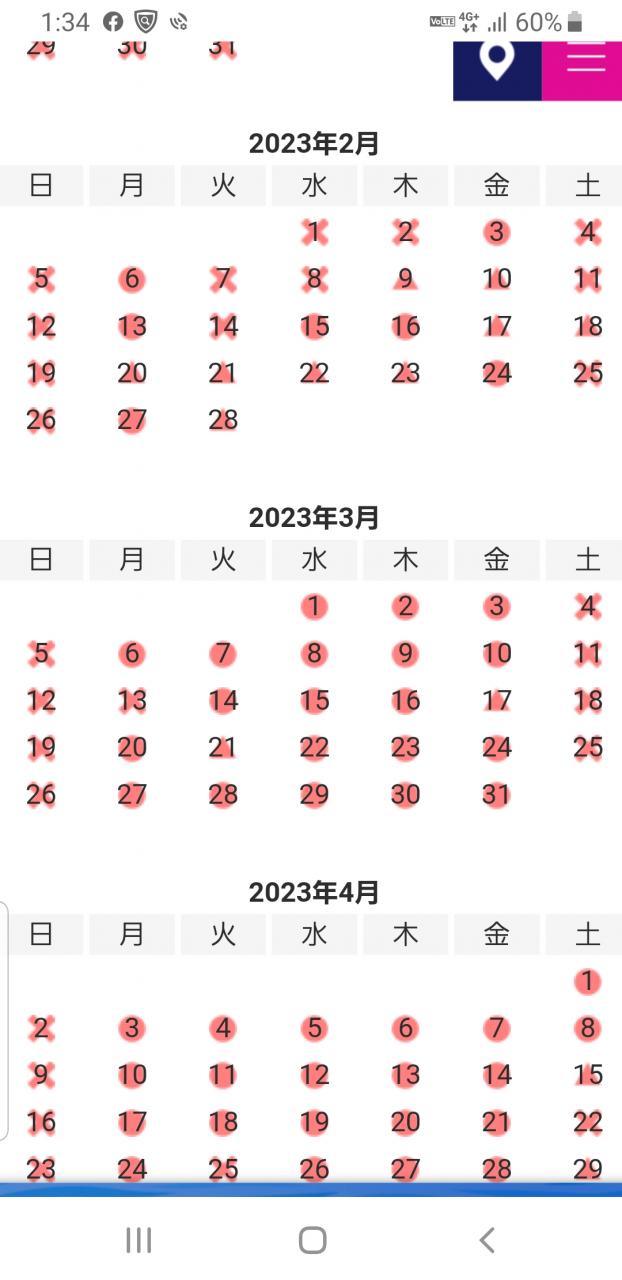Go back with the system back button

pyautogui.click(x=486, y=1240)
